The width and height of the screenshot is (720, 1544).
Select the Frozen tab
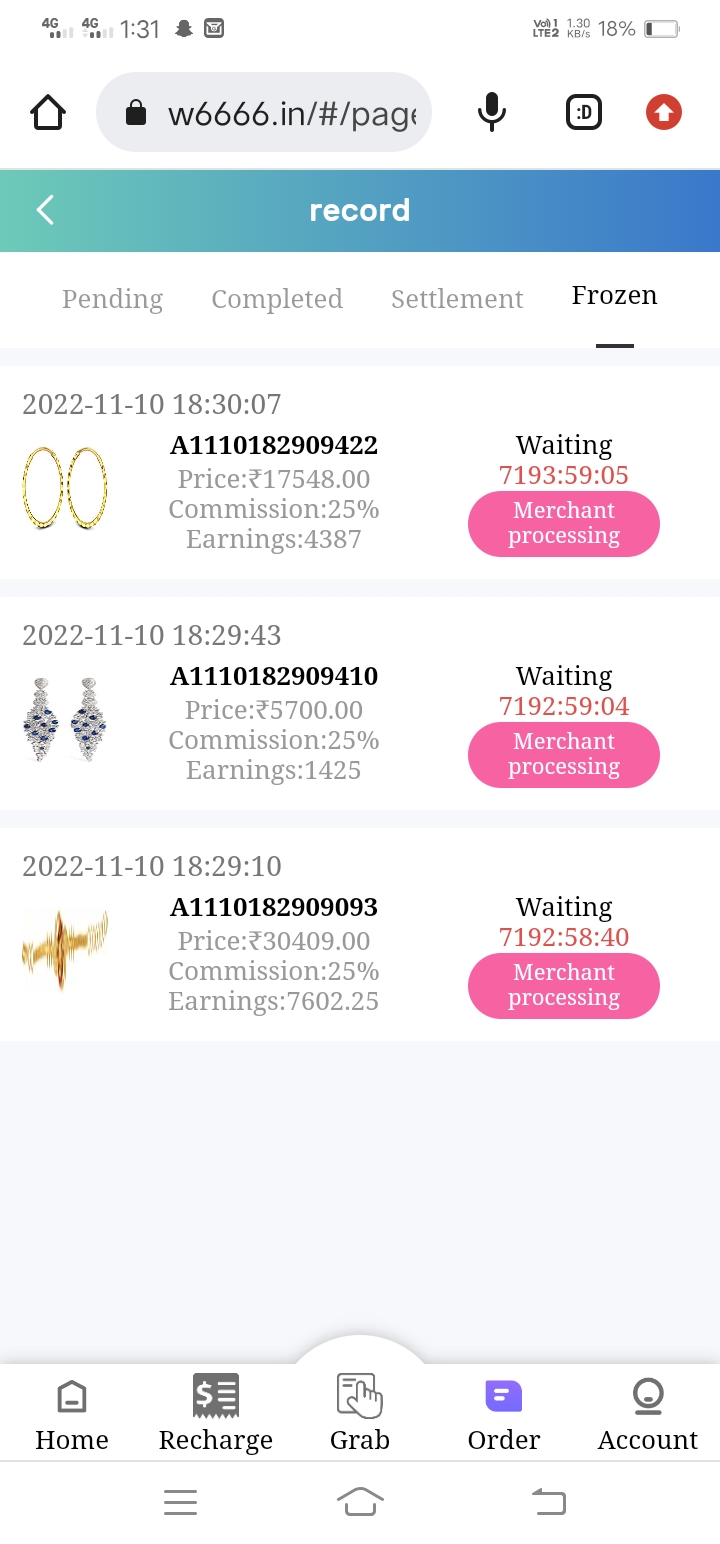click(x=614, y=296)
